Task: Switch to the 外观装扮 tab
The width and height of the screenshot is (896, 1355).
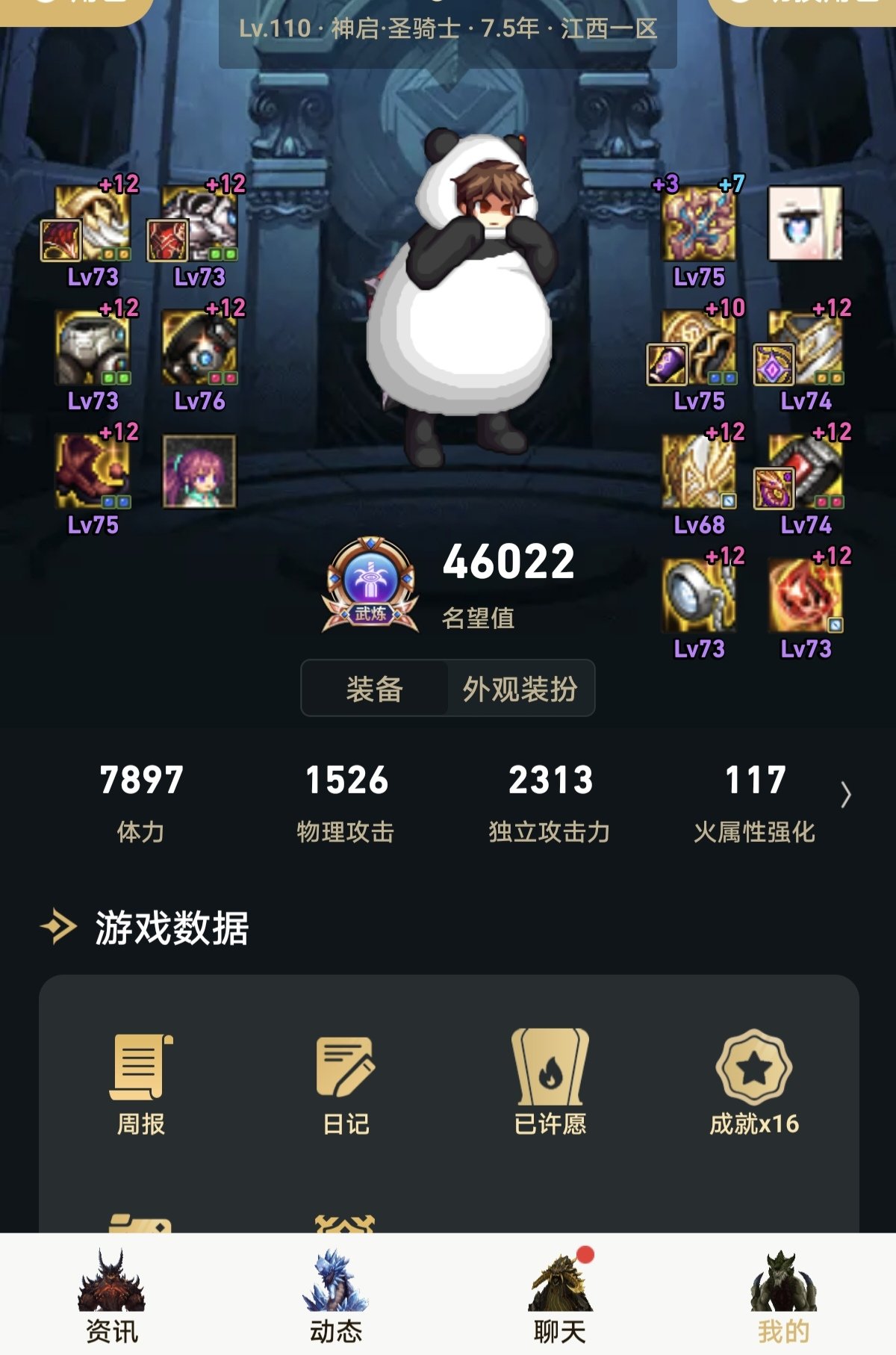Action: tap(520, 689)
